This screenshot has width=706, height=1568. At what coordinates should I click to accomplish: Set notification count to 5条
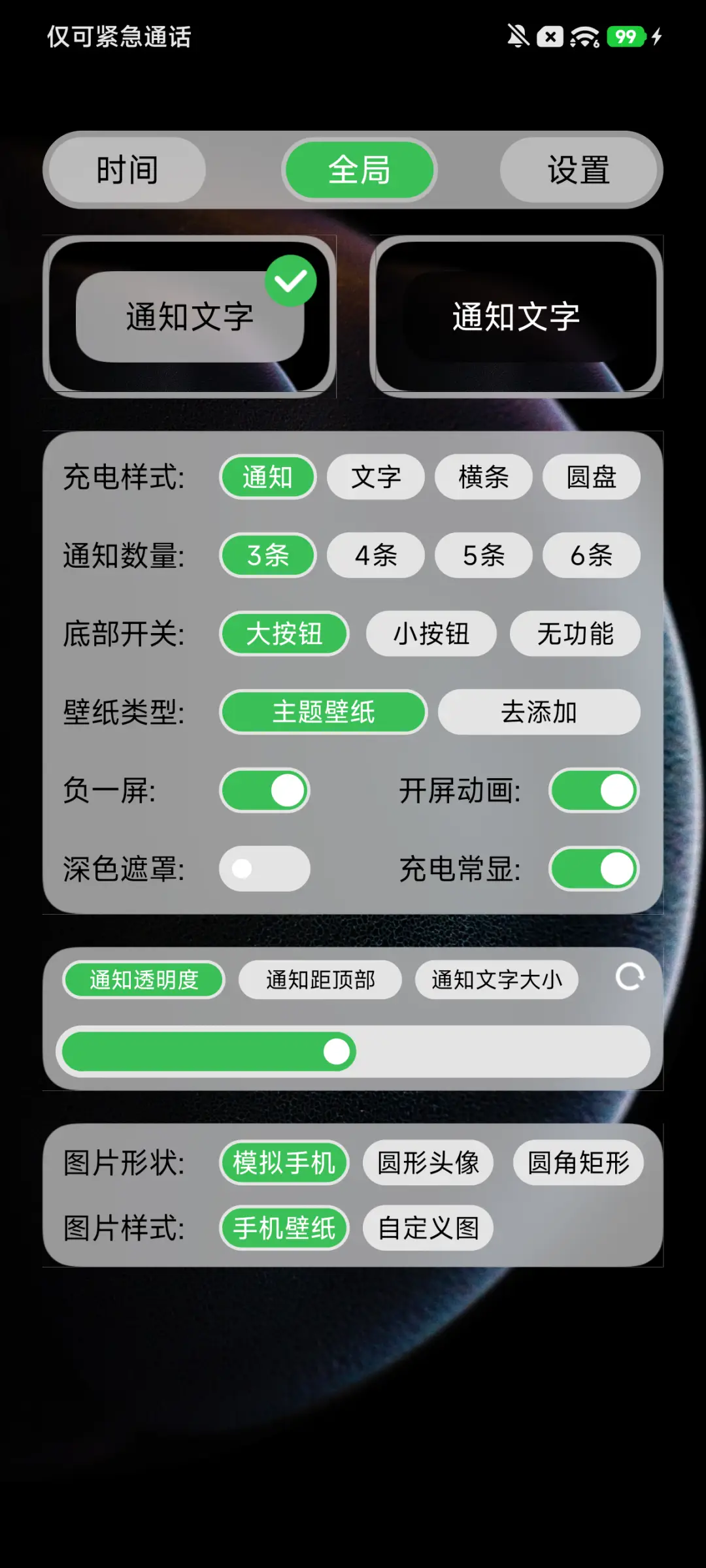tap(483, 556)
